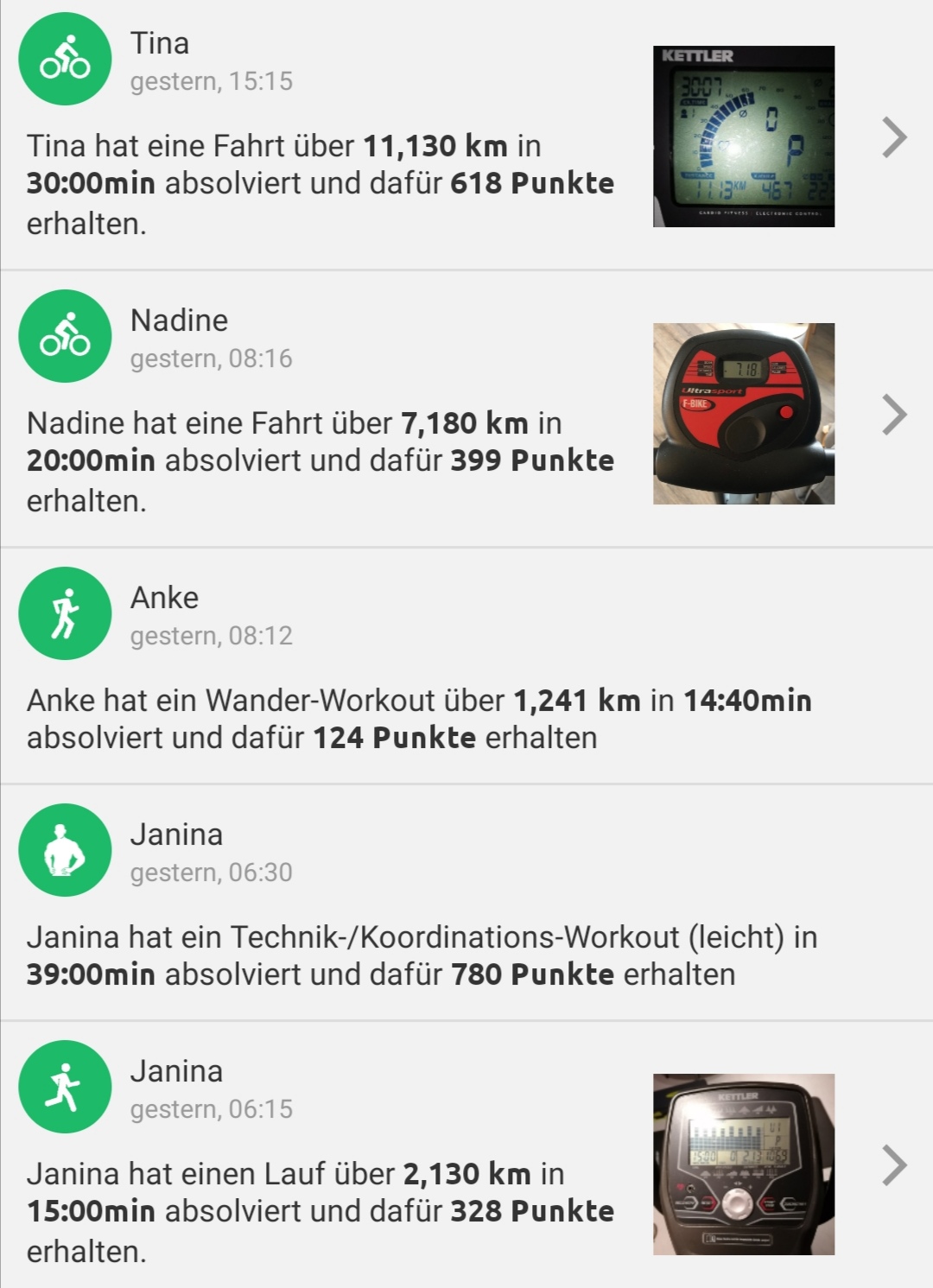Click the name Nadine
This screenshot has width=933, height=1288.
[x=179, y=320]
